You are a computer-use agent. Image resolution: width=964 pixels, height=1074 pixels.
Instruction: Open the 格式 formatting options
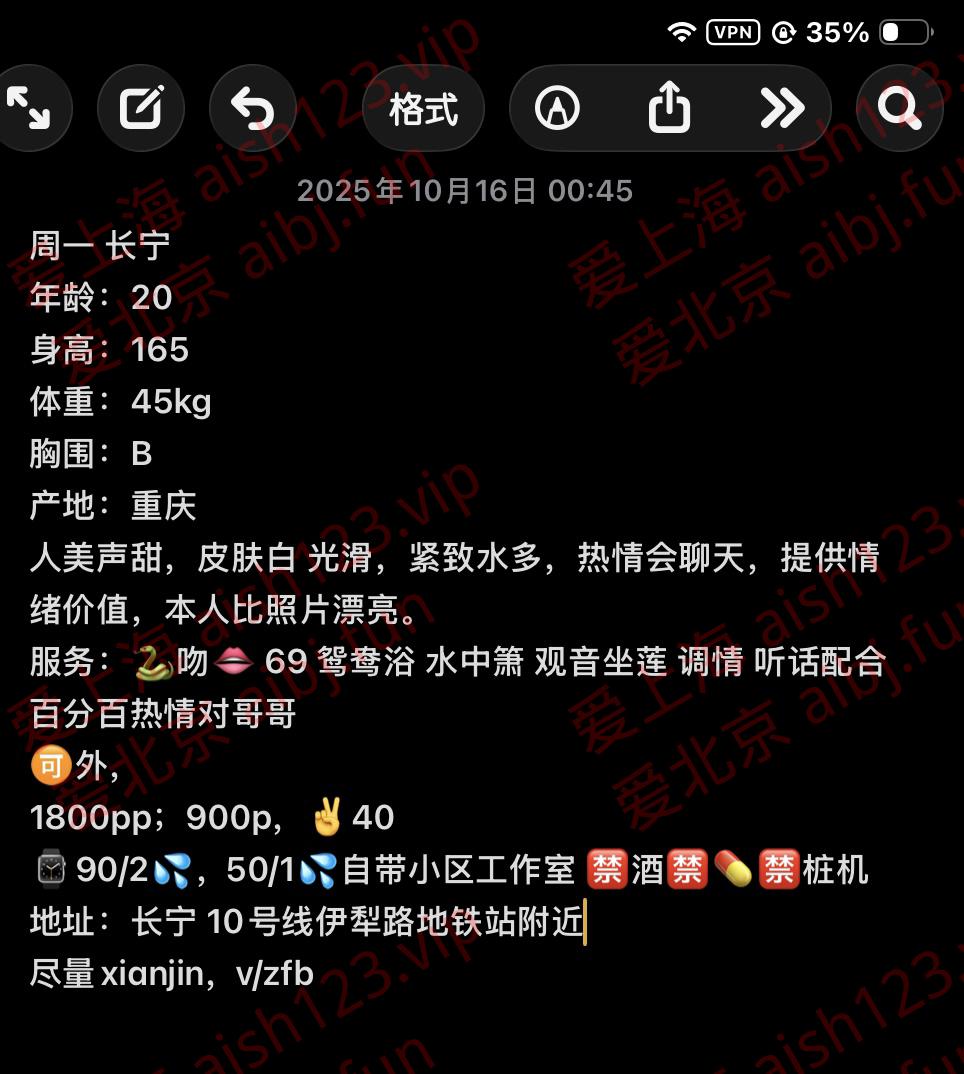click(424, 108)
